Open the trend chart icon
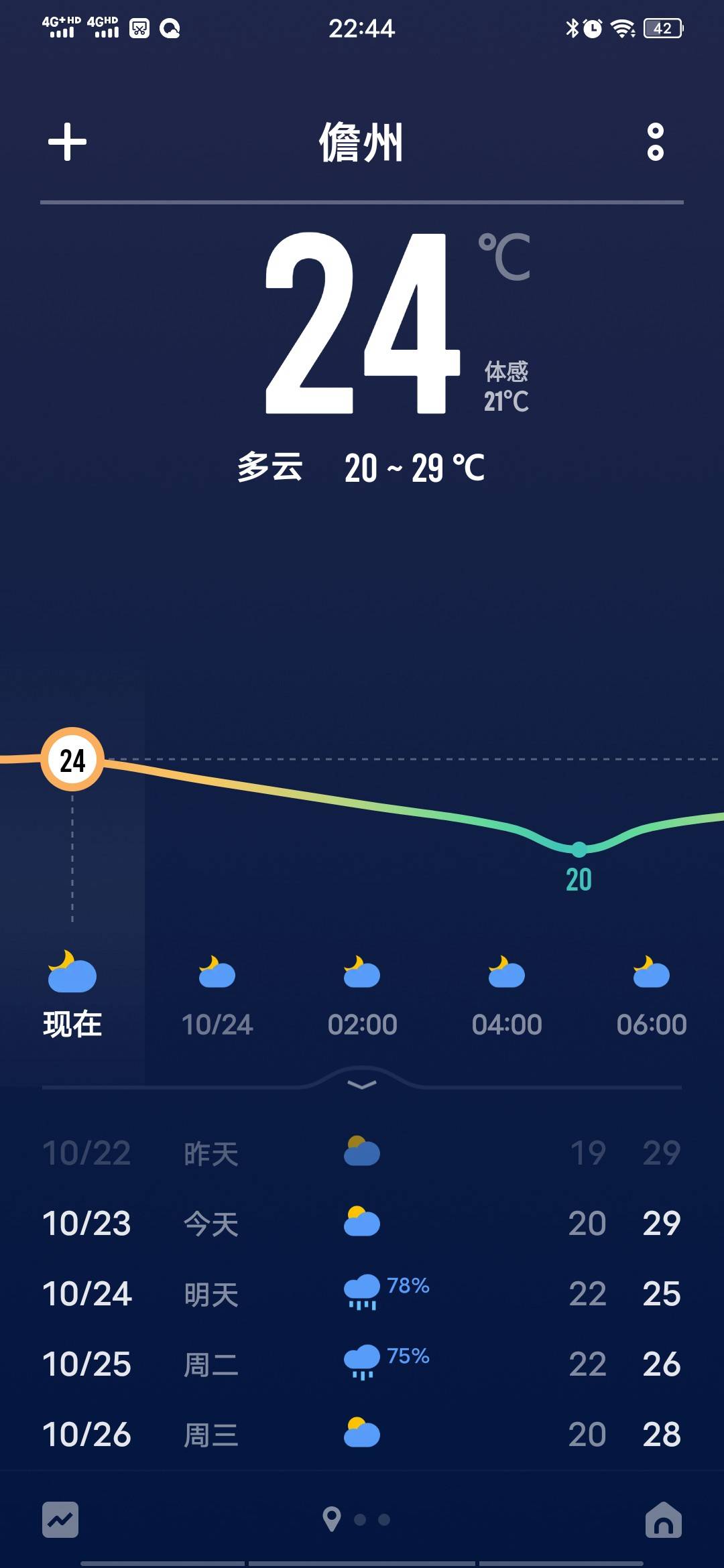Screen dimensions: 724x1568 60,1519
